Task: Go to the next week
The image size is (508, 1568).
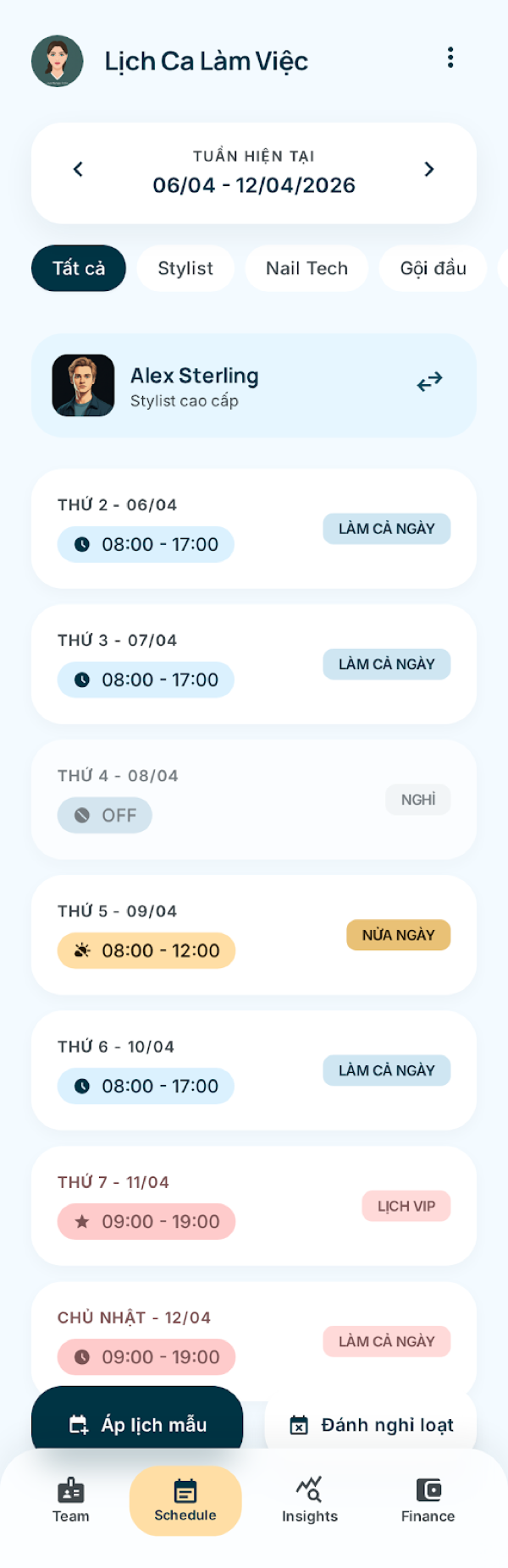Action: pos(429,169)
